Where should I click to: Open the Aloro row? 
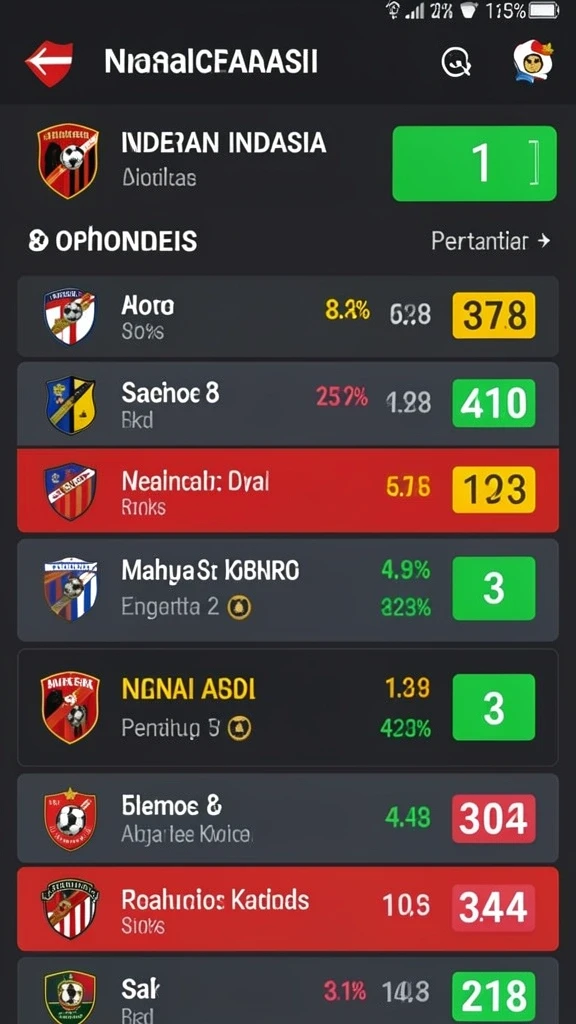click(287, 316)
